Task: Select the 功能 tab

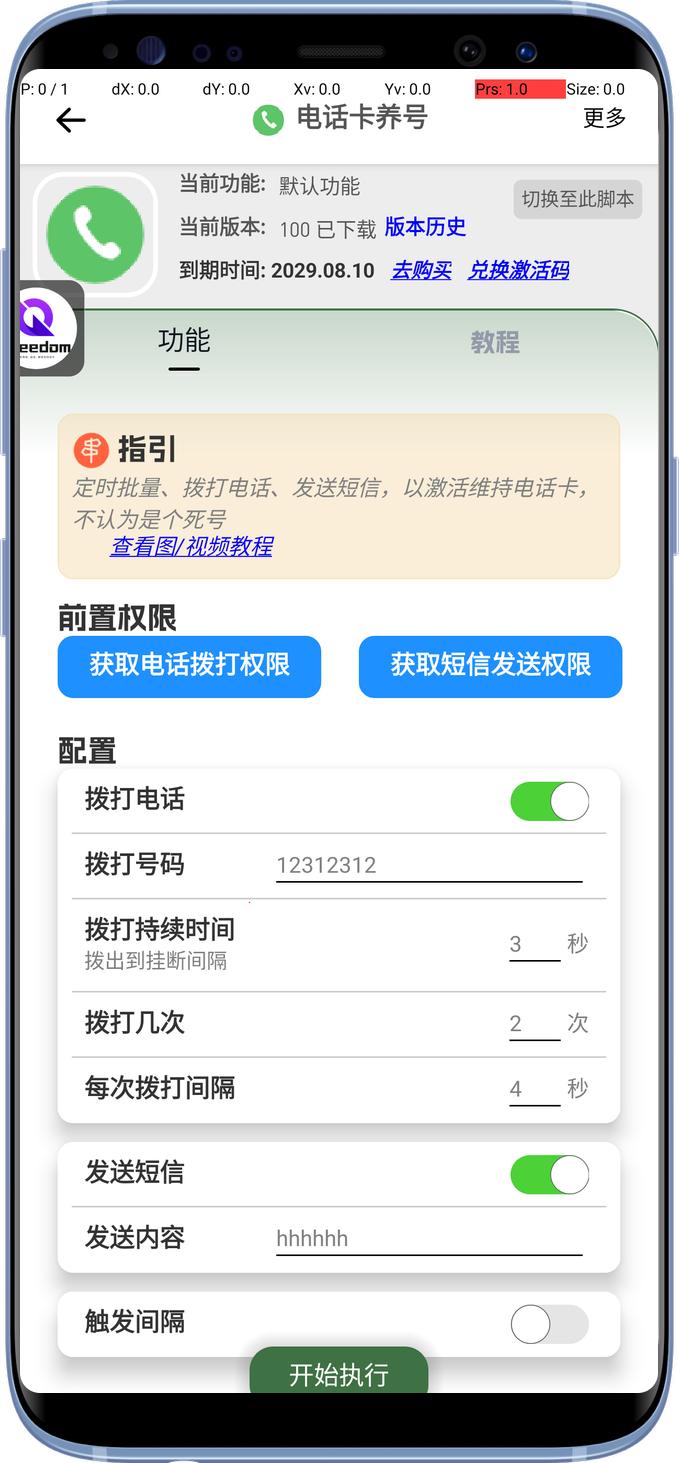Action: [184, 342]
